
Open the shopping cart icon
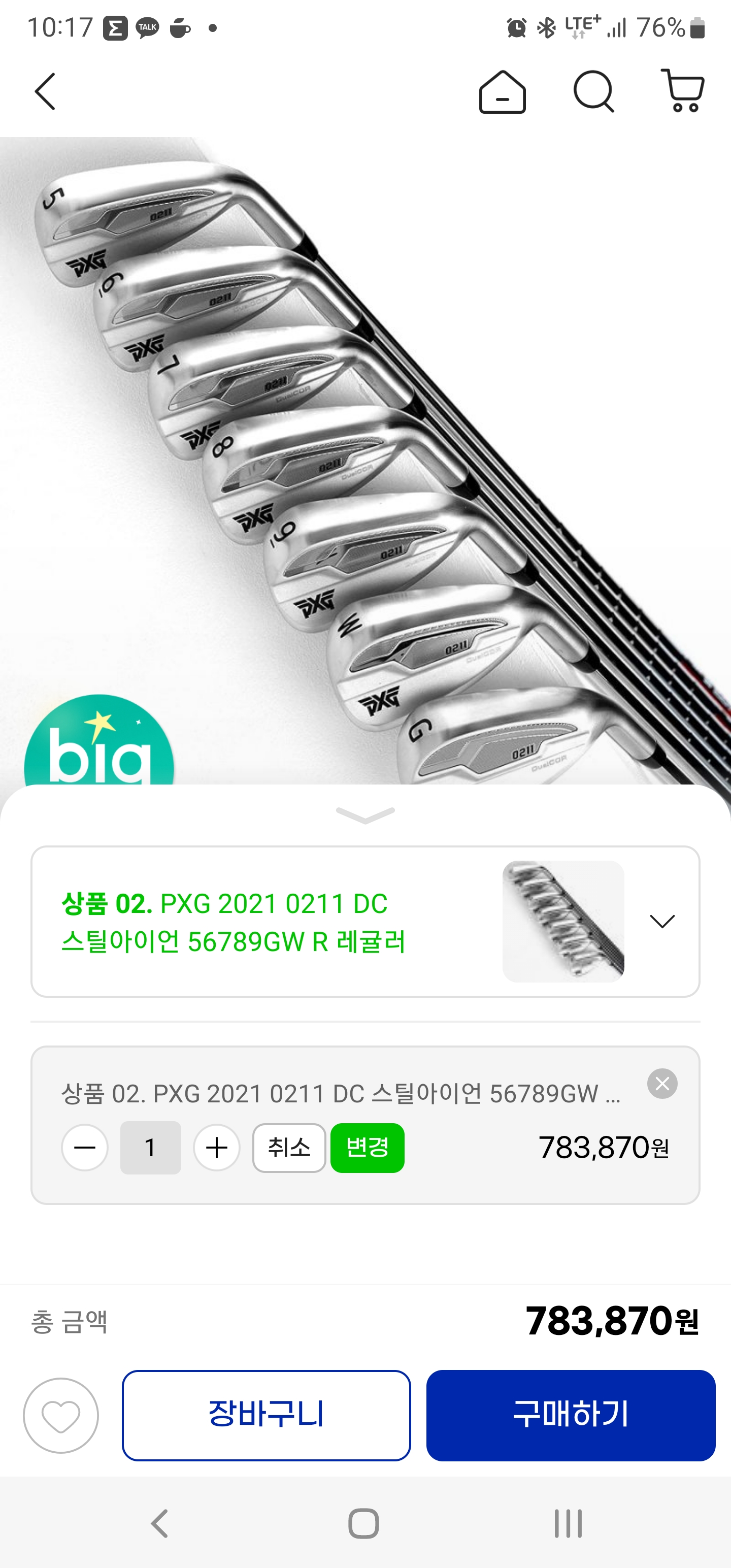[683, 91]
